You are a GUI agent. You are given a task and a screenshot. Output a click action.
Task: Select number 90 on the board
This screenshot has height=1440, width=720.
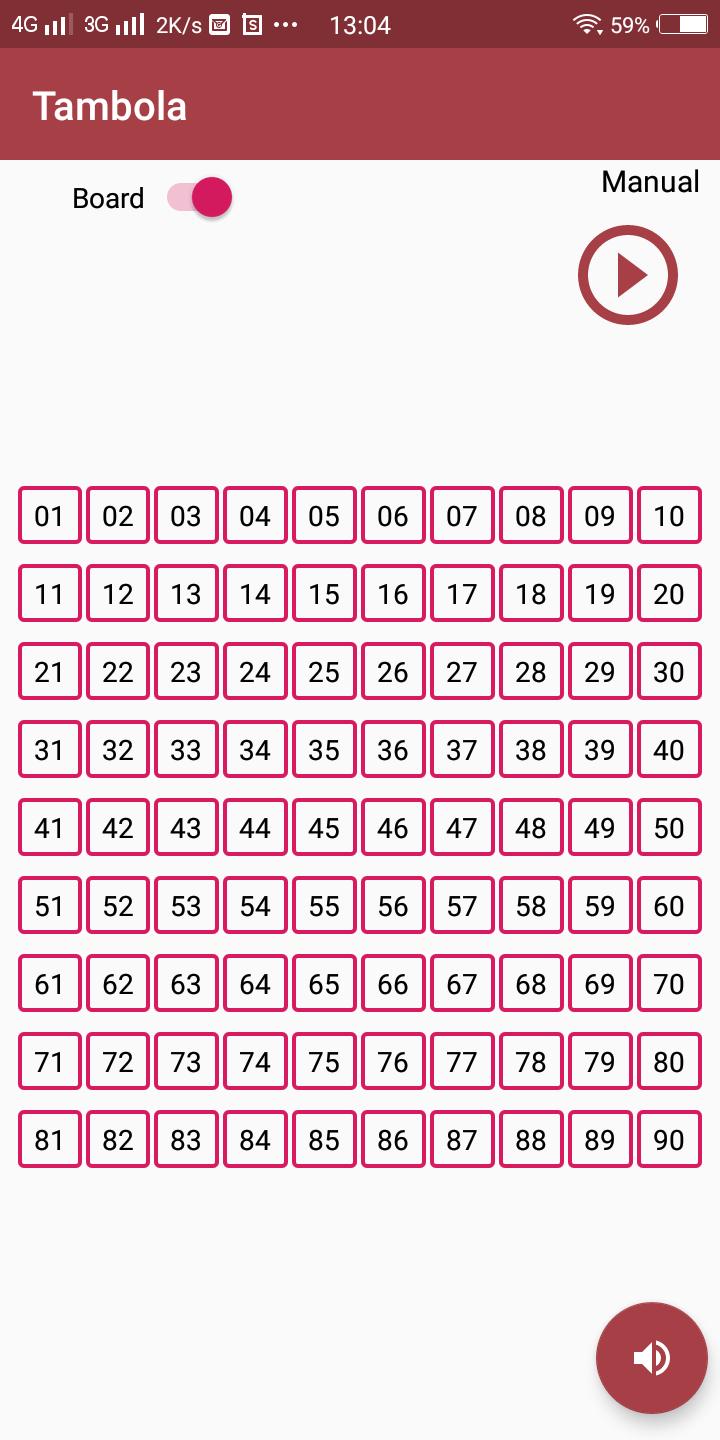pyautogui.click(x=669, y=1139)
